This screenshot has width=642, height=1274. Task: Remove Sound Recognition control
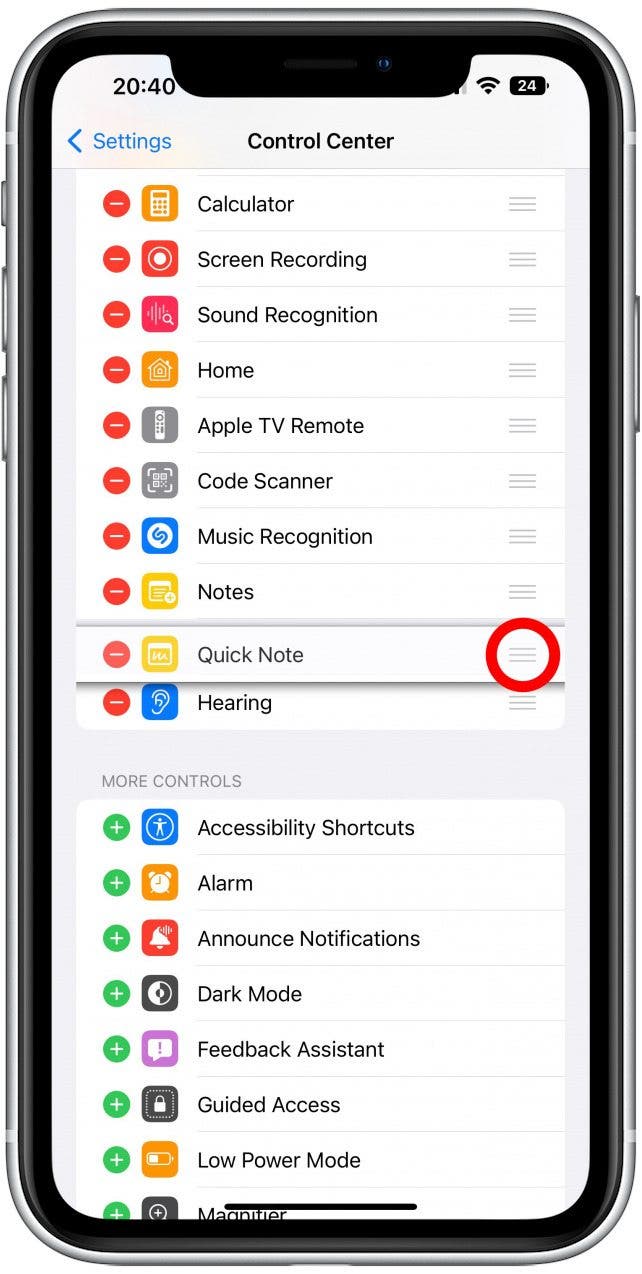click(117, 315)
